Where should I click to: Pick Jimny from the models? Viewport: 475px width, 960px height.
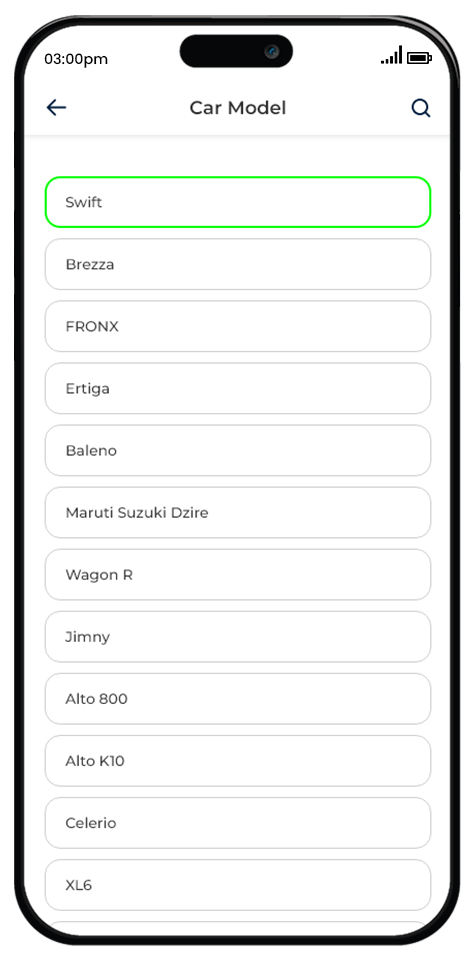(238, 637)
